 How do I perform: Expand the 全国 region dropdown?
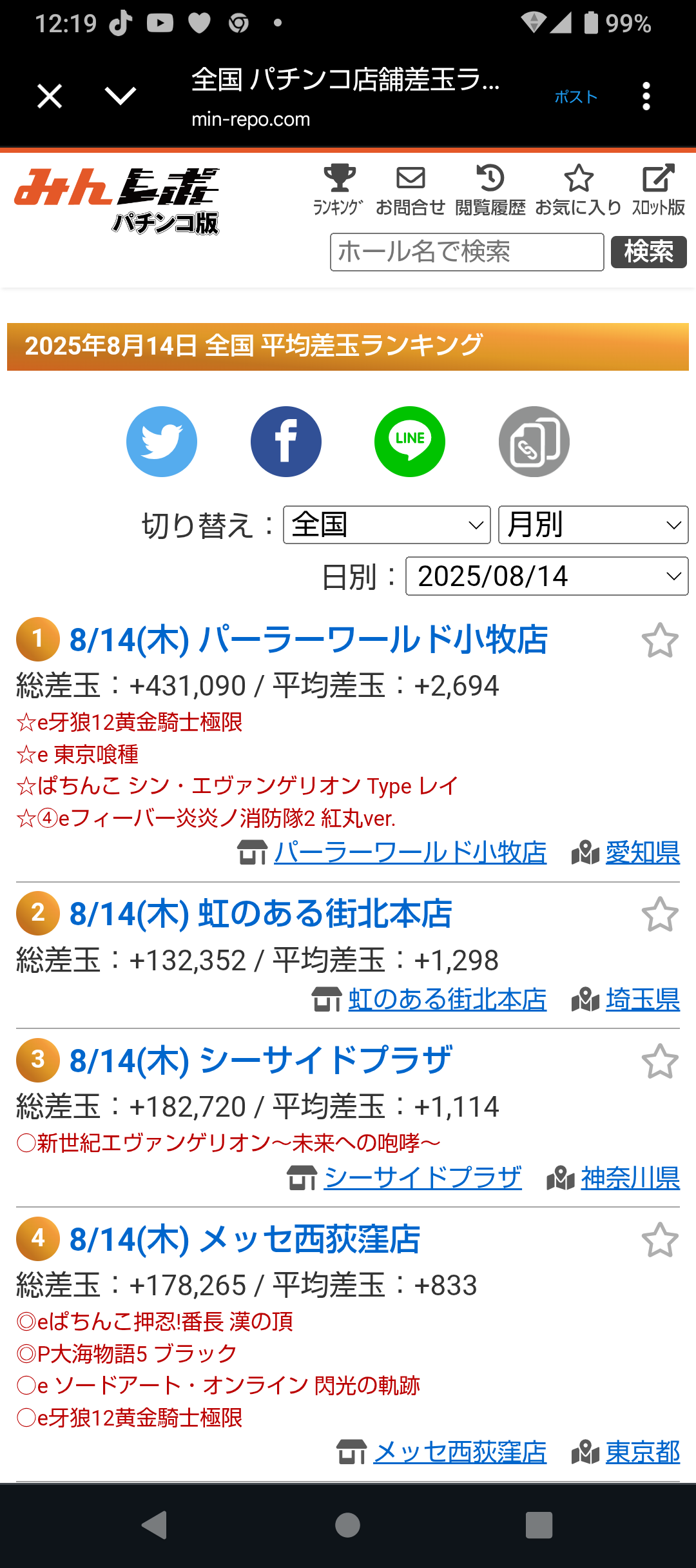[387, 525]
